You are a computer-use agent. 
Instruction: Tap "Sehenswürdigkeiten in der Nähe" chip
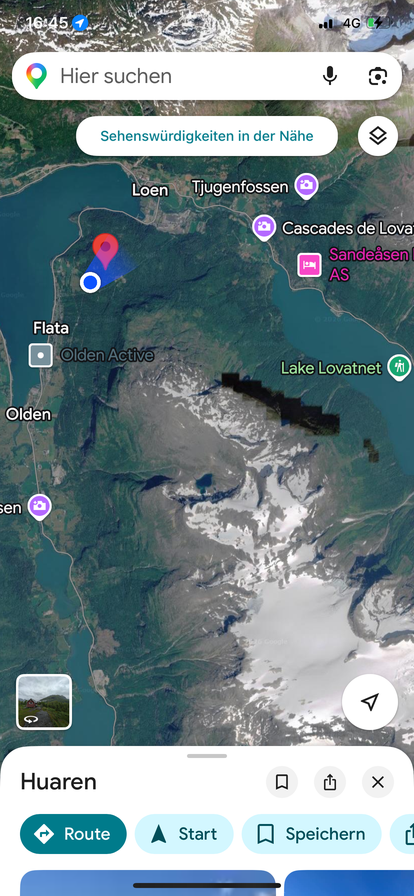[206, 136]
